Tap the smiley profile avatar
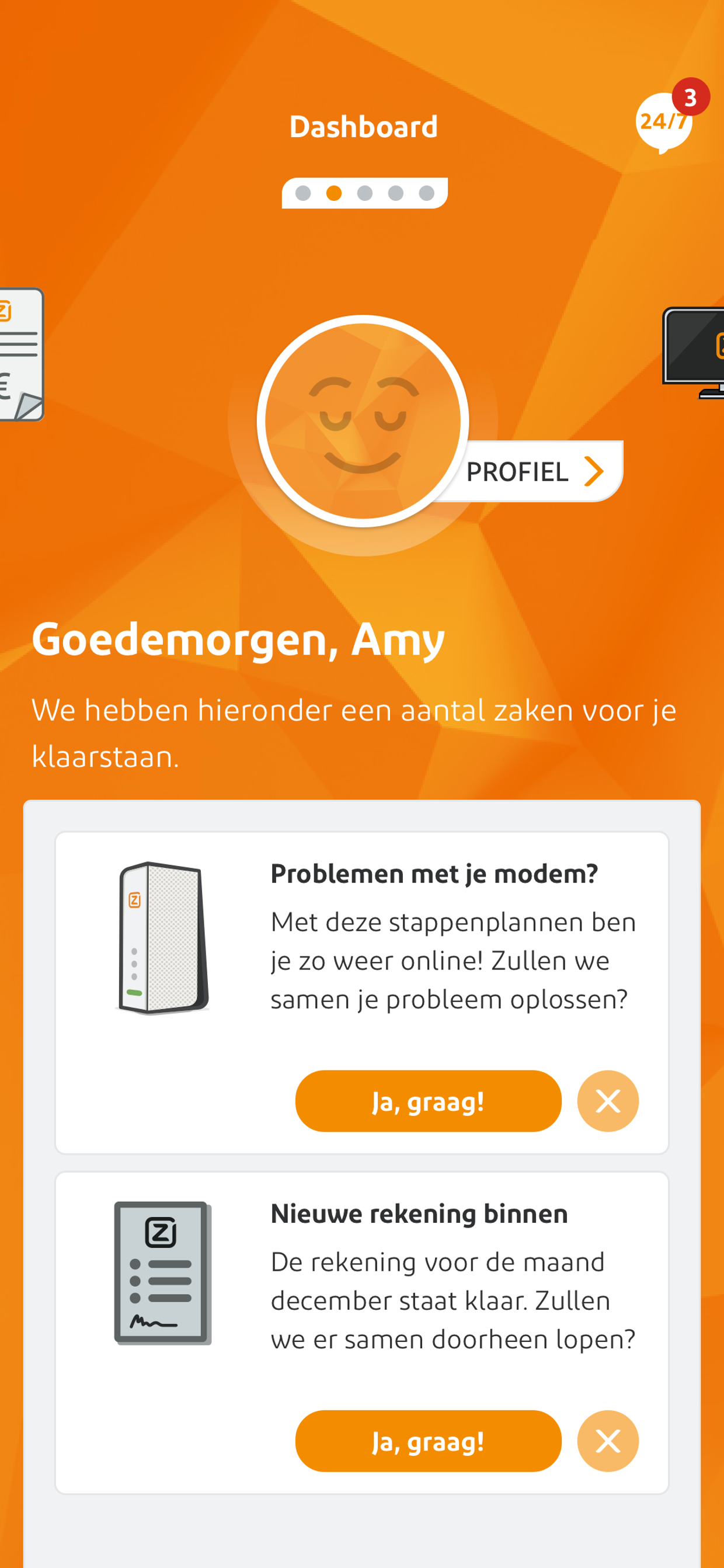Screen dimensions: 724x1568 tap(363, 420)
